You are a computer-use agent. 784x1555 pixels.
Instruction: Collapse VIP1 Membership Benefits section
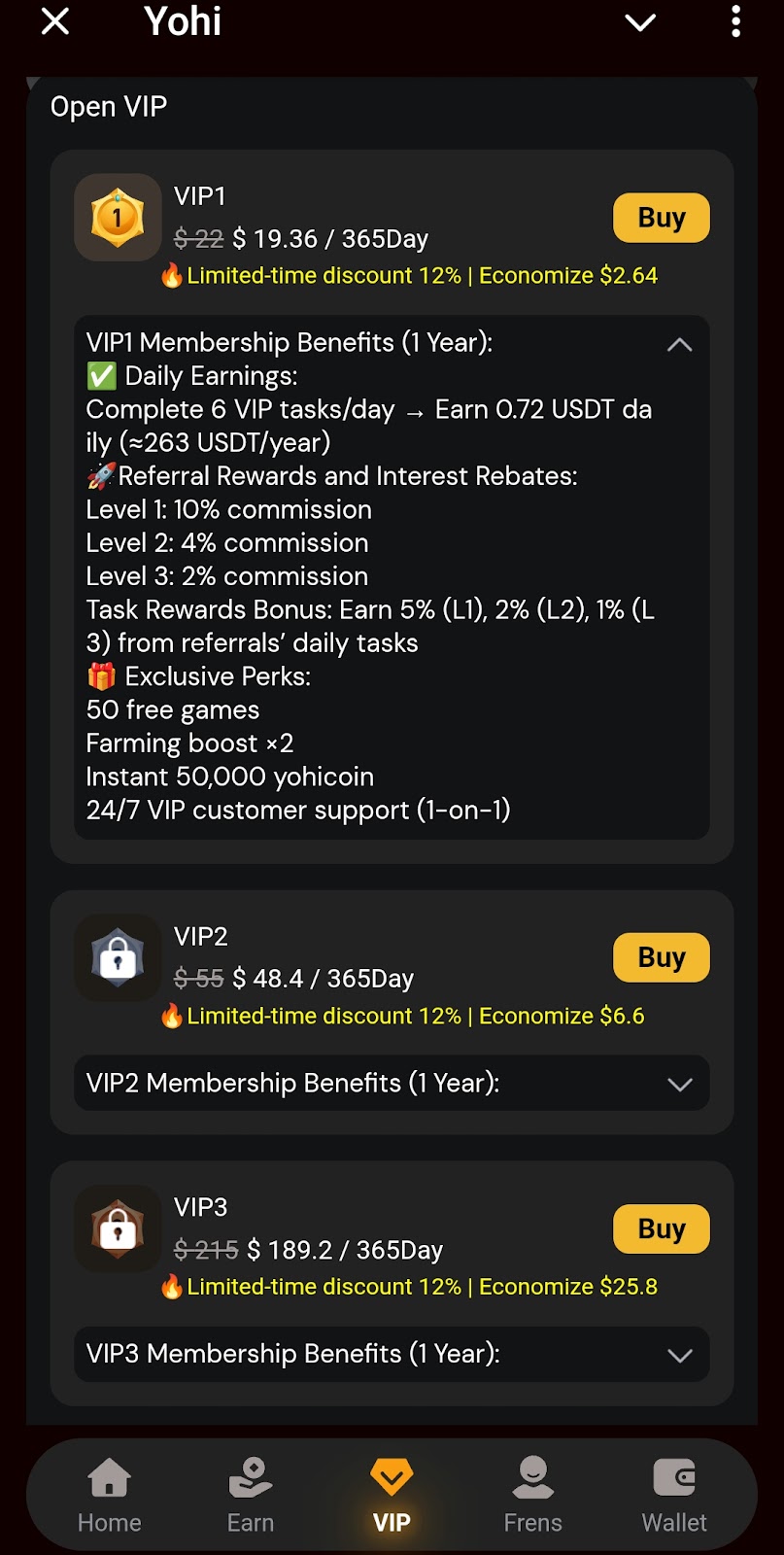pos(679,344)
